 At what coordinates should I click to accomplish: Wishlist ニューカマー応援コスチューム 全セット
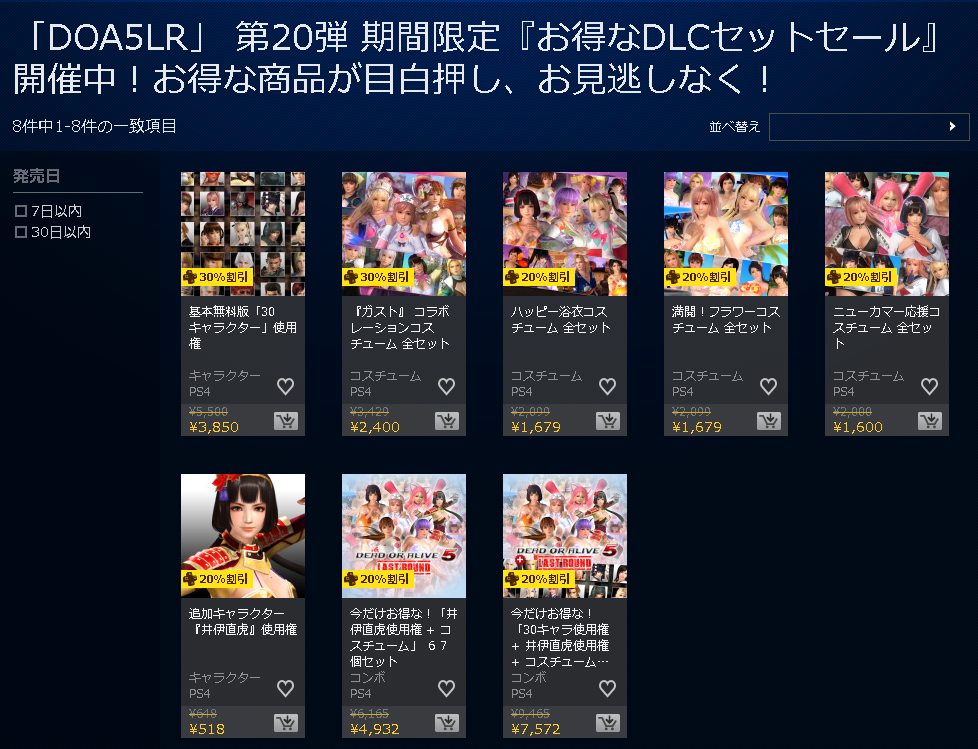point(929,386)
